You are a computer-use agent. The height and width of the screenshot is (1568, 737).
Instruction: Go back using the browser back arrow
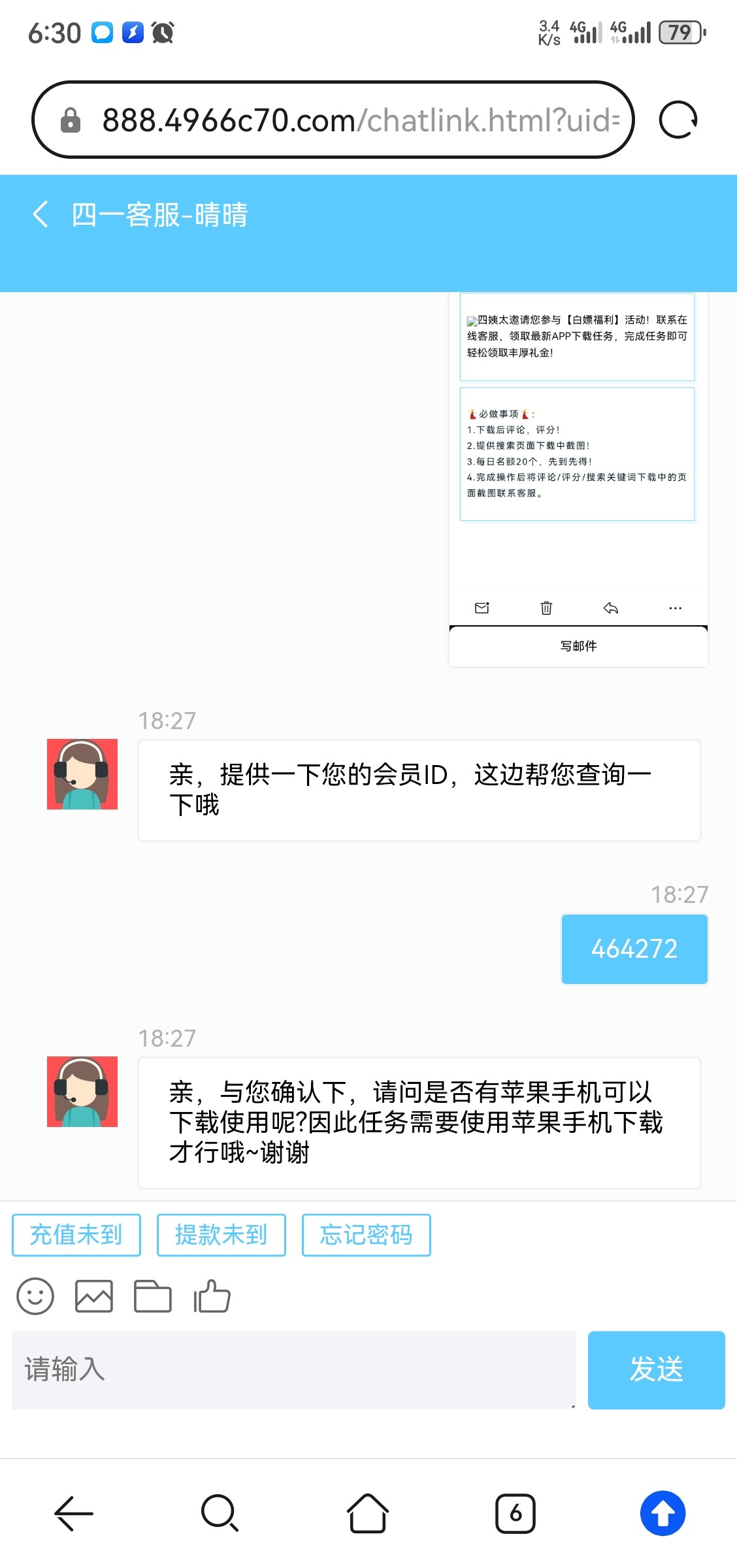pos(73,1513)
